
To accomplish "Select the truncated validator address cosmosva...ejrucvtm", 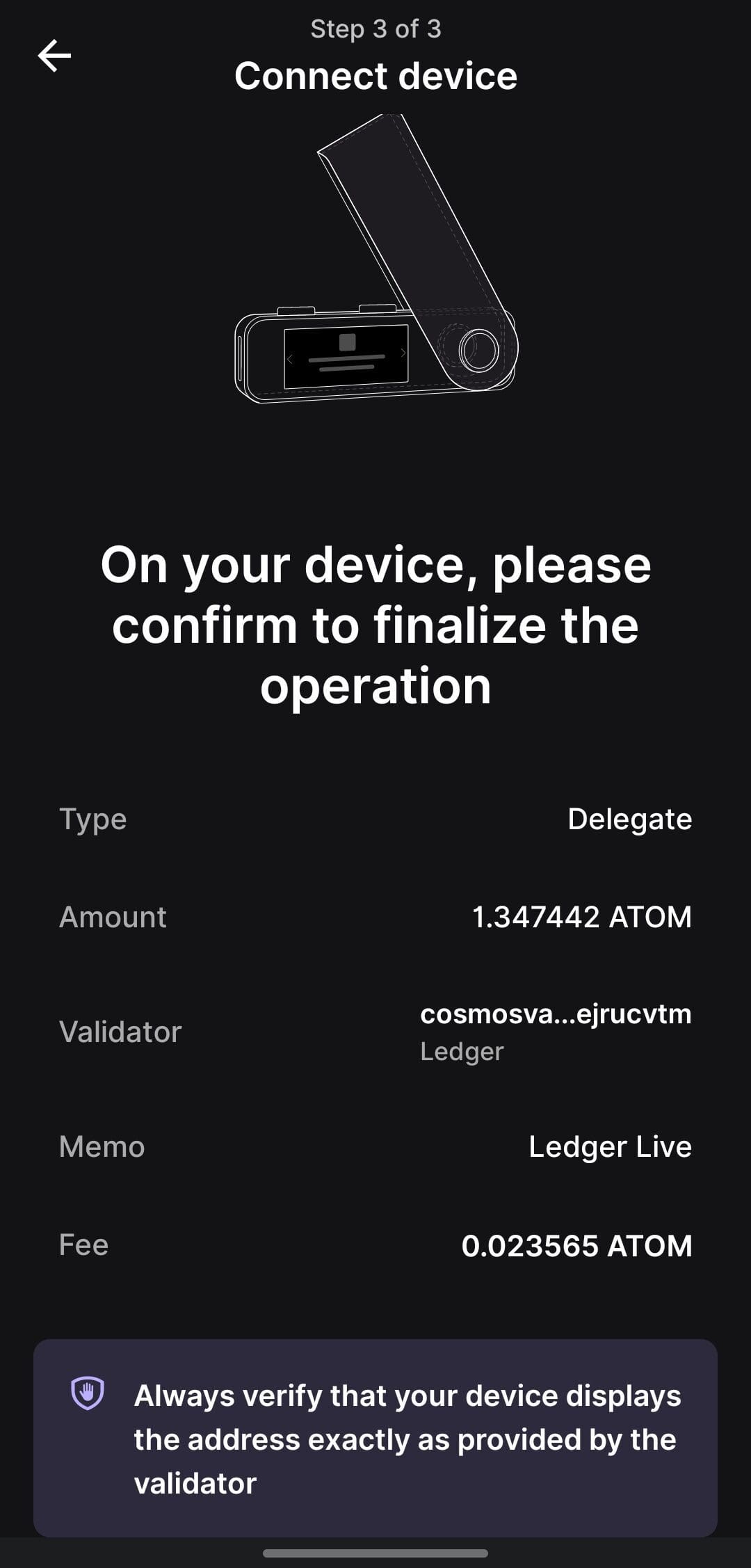I will tap(556, 1014).
